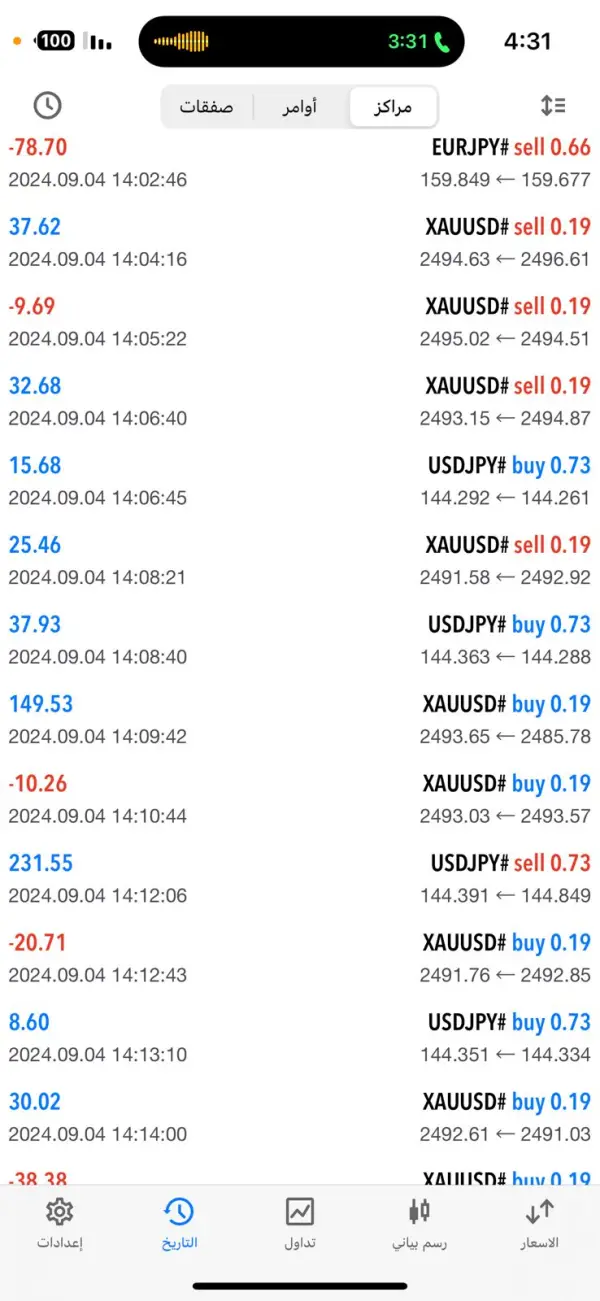Open the إعدادات settings tab
The height and width of the screenshot is (1301, 600).
60,1224
